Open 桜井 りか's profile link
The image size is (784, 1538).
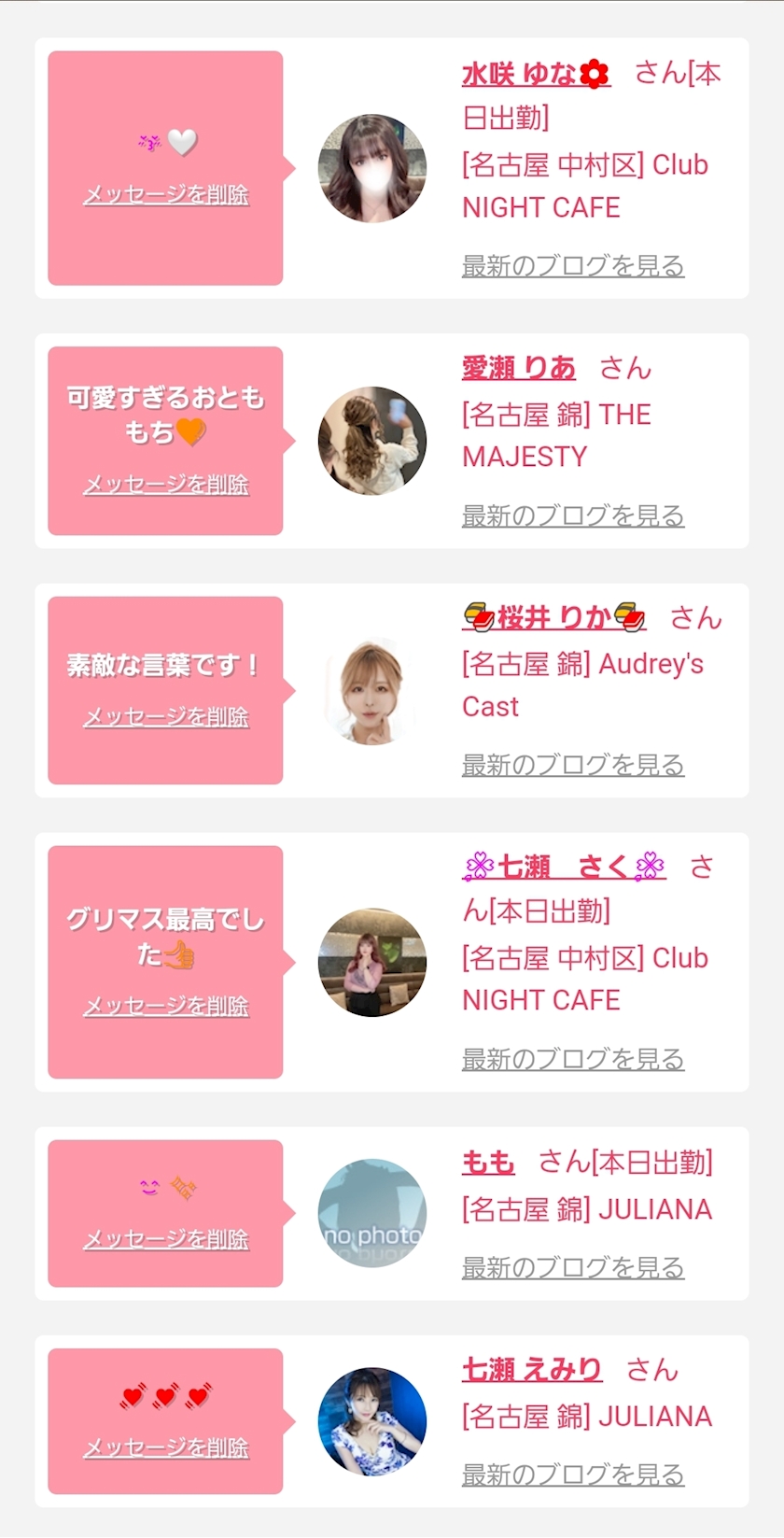554,617
